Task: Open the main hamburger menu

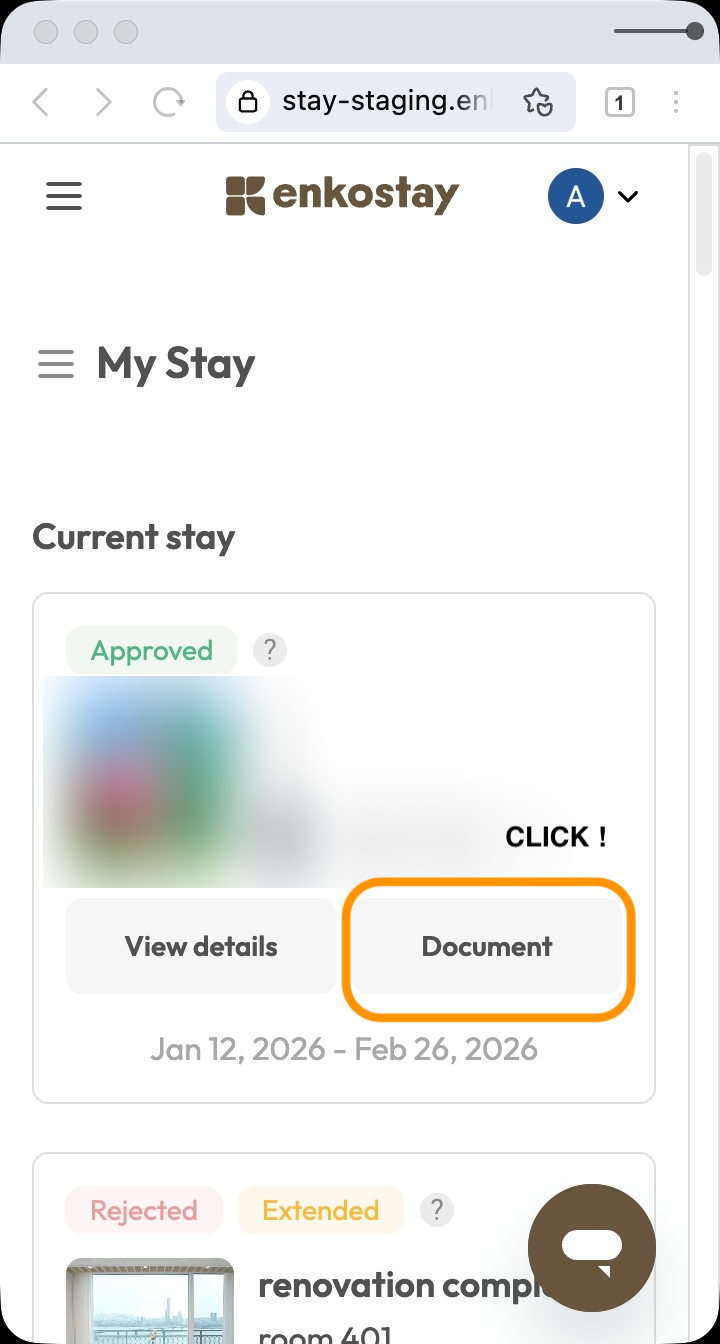Action: coord(64,196)
